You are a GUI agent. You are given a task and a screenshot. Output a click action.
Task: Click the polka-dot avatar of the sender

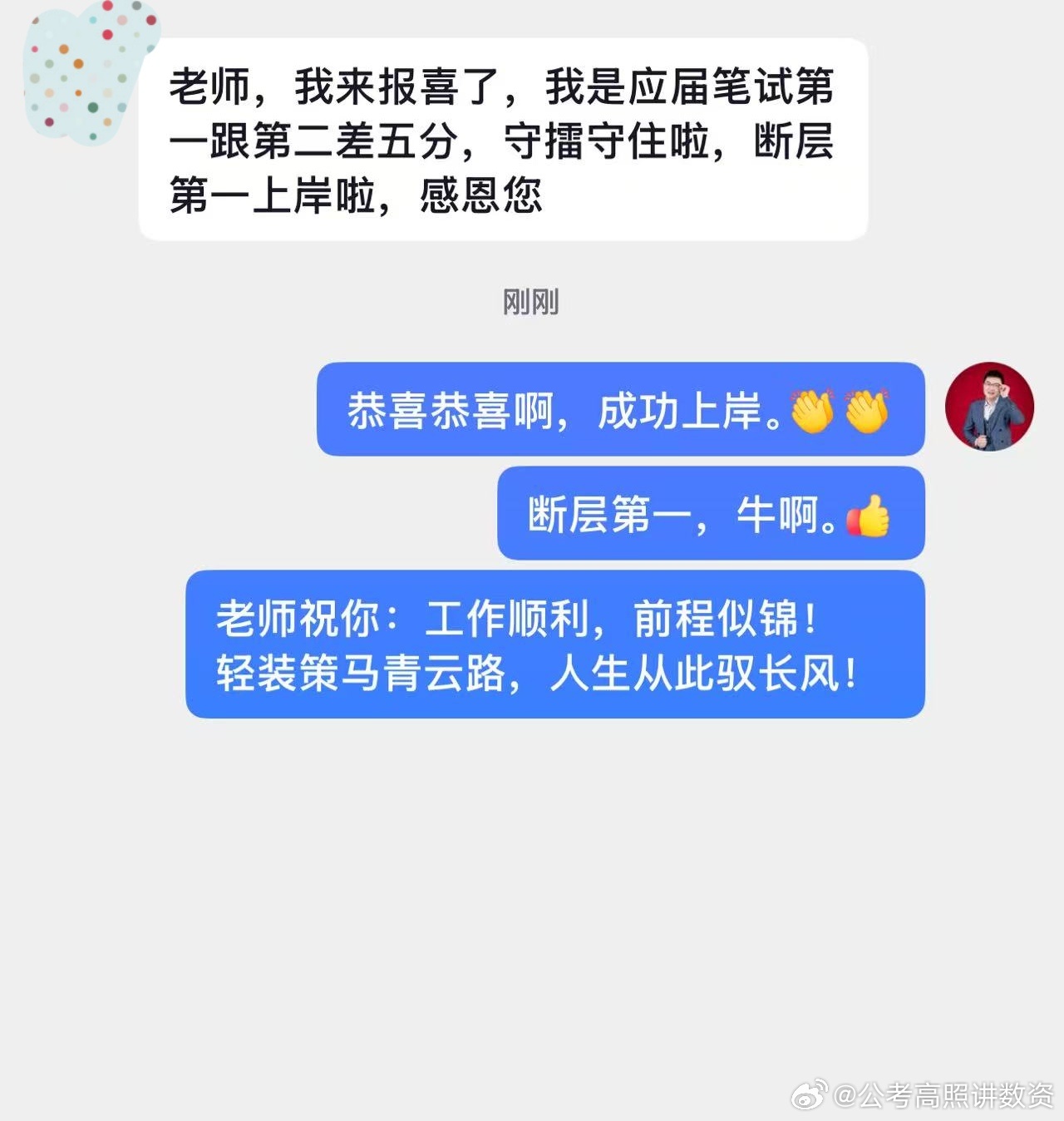click(x=91, y=75)
